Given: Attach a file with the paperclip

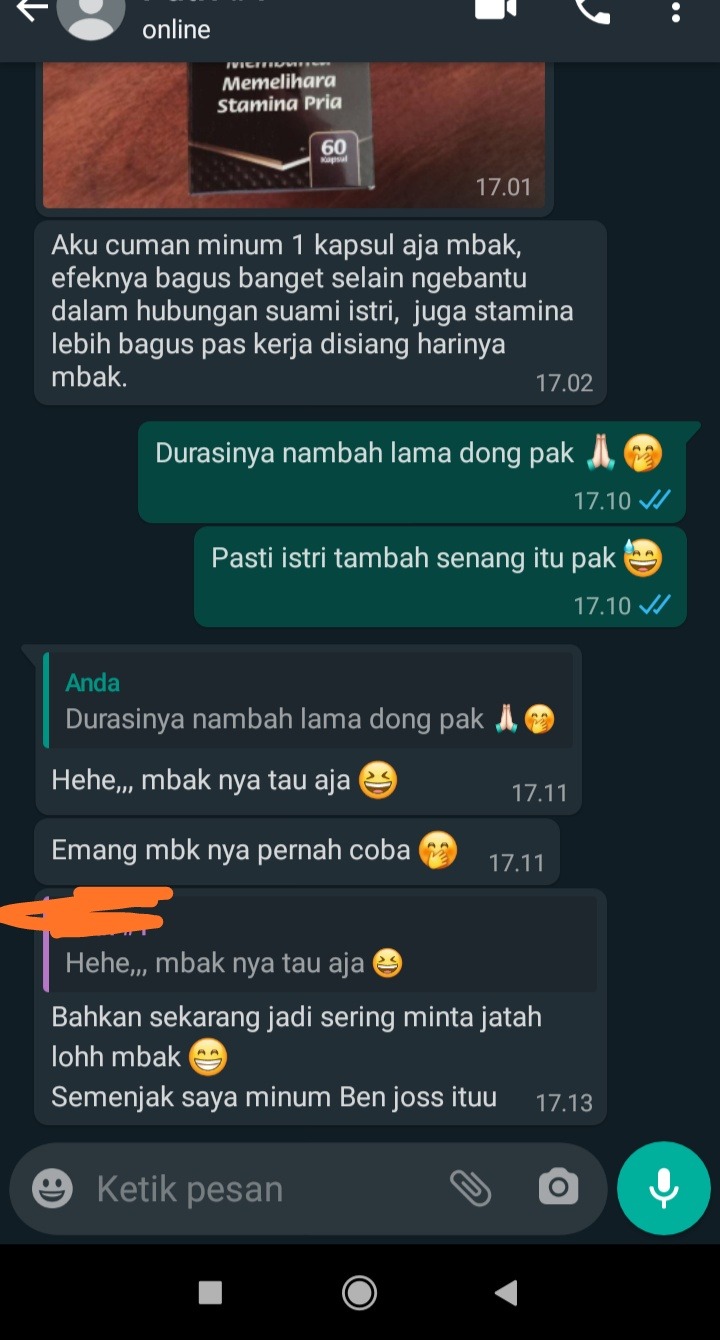Looking at the screenshot, I should (x=470, y=1188).
